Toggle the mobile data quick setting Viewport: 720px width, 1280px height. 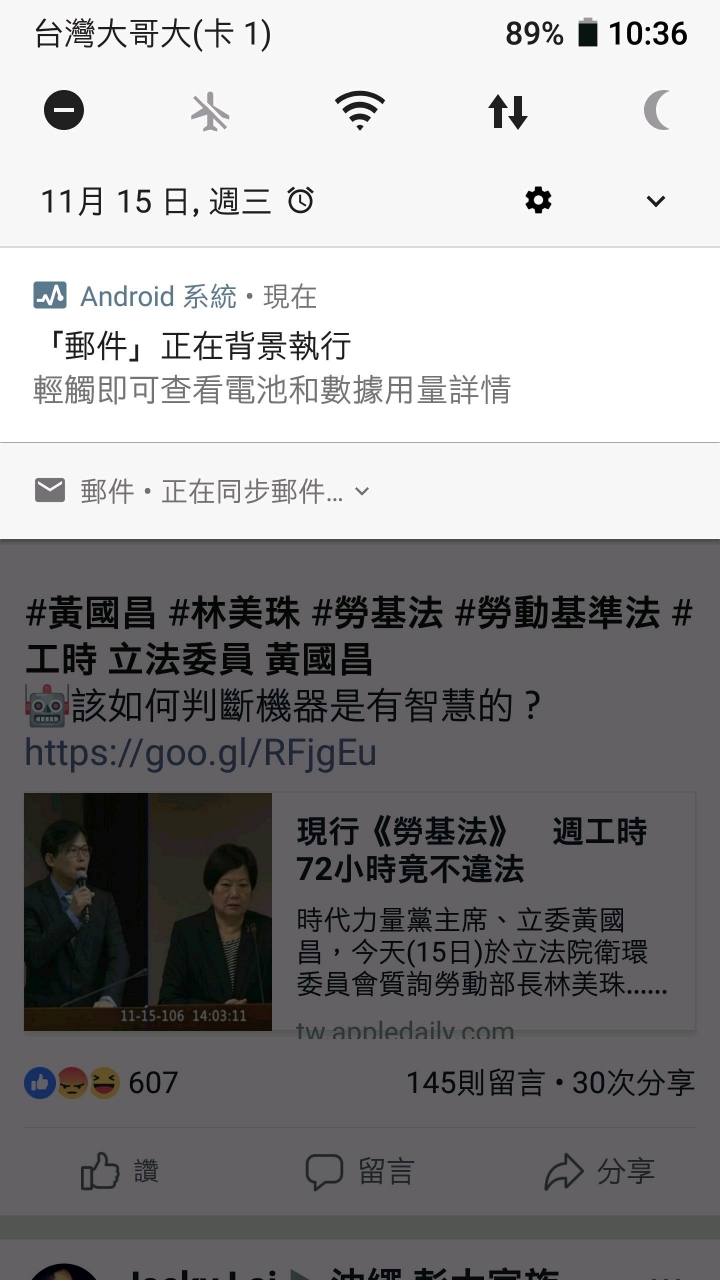click(x=508, y=111)
